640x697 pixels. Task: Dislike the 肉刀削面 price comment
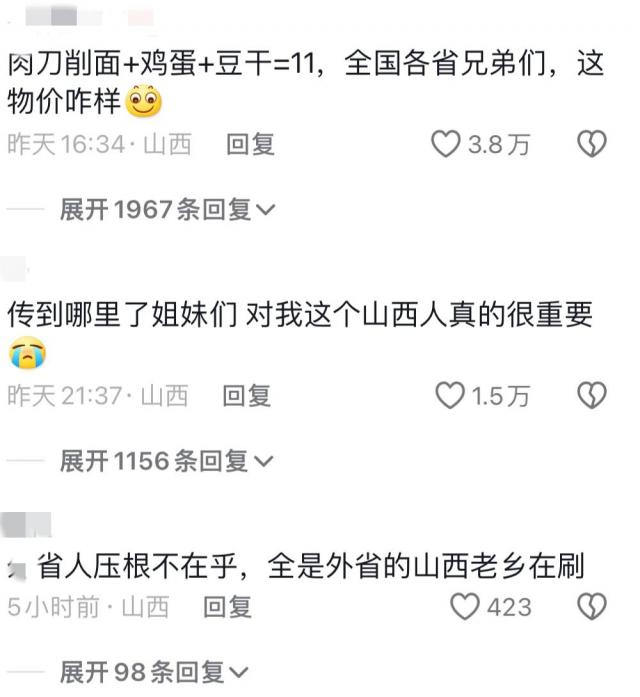pyautogui.click(x=592, y=145)
